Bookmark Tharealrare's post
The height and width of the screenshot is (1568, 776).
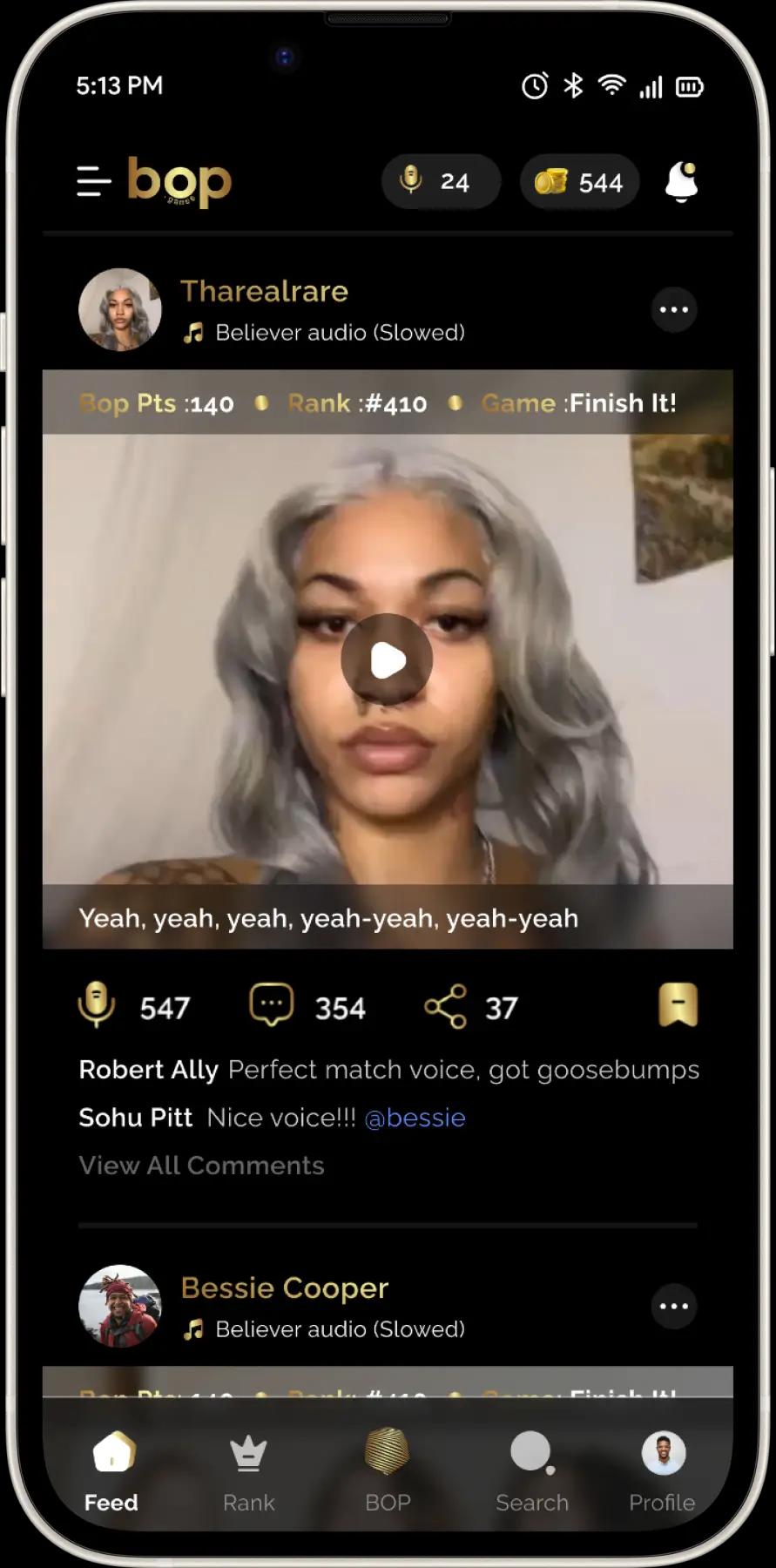(678, 1005)
